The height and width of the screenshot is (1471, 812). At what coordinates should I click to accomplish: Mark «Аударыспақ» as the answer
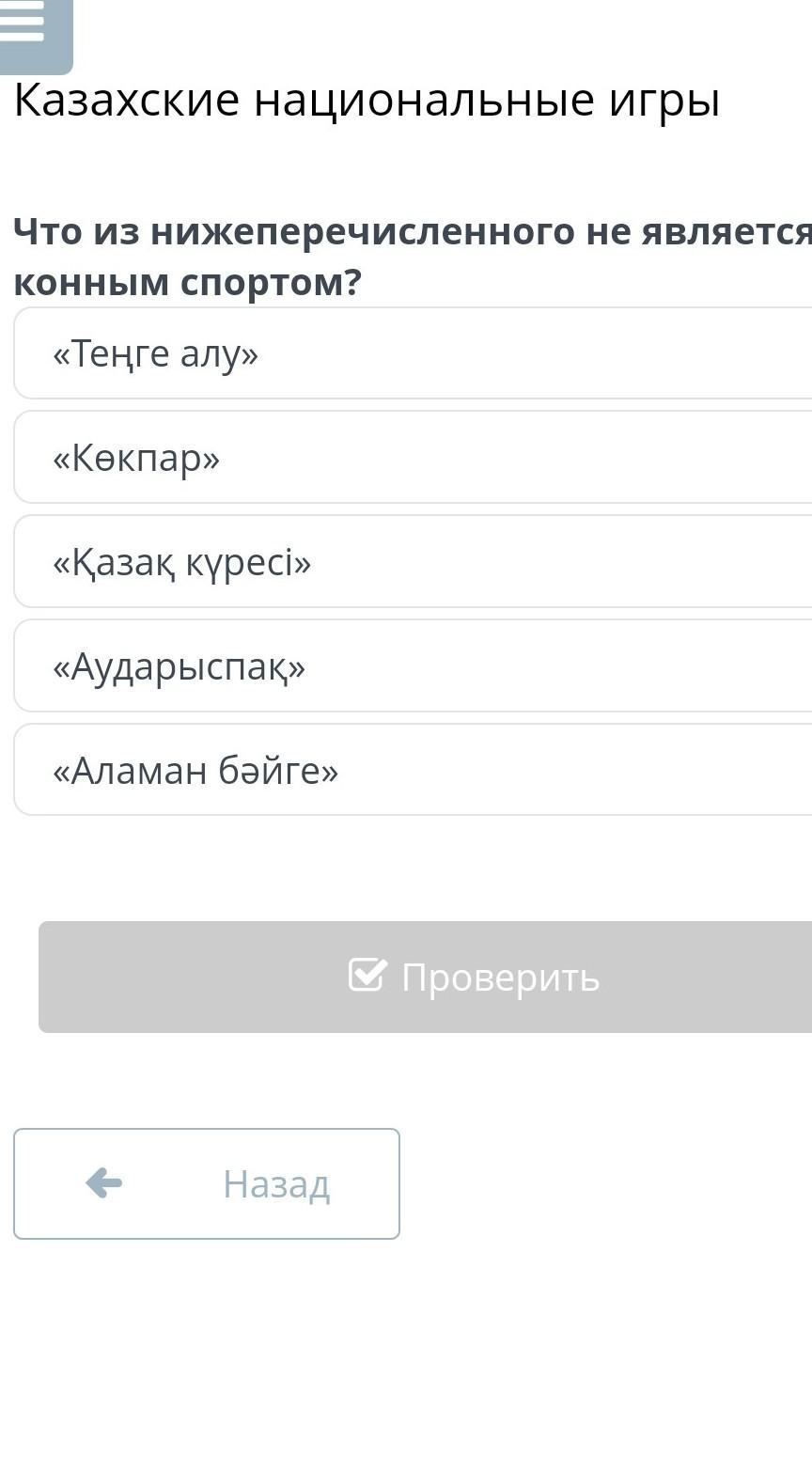click(x=414, y=666)
